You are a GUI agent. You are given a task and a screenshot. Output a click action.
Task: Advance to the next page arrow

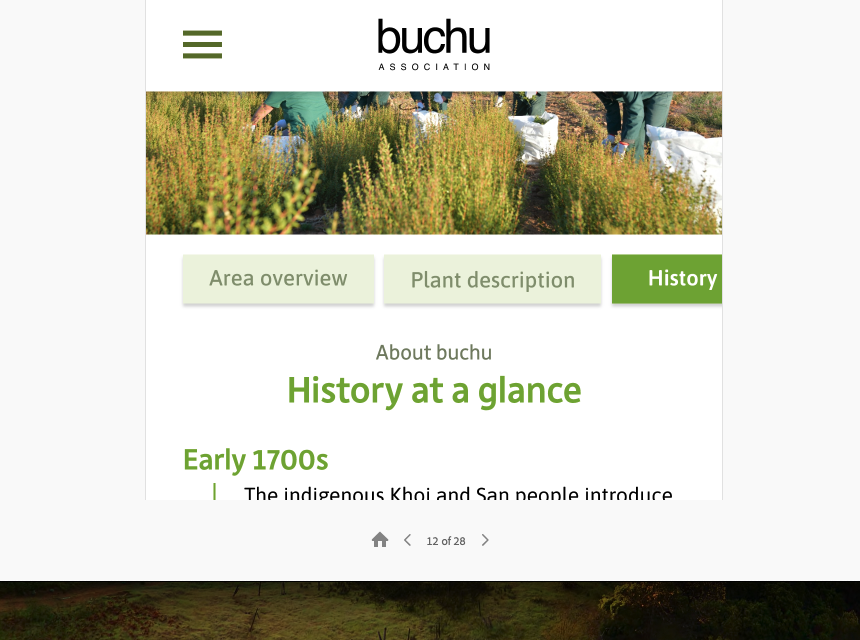(485, 540)
